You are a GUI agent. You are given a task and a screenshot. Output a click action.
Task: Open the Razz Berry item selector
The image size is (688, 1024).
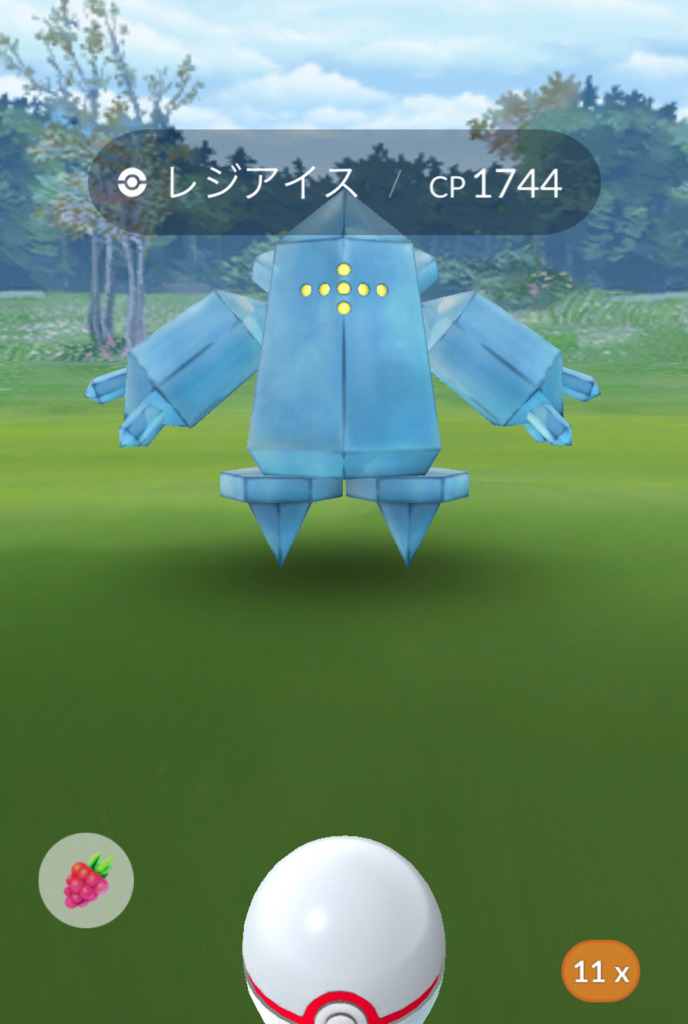click(86, 880)
